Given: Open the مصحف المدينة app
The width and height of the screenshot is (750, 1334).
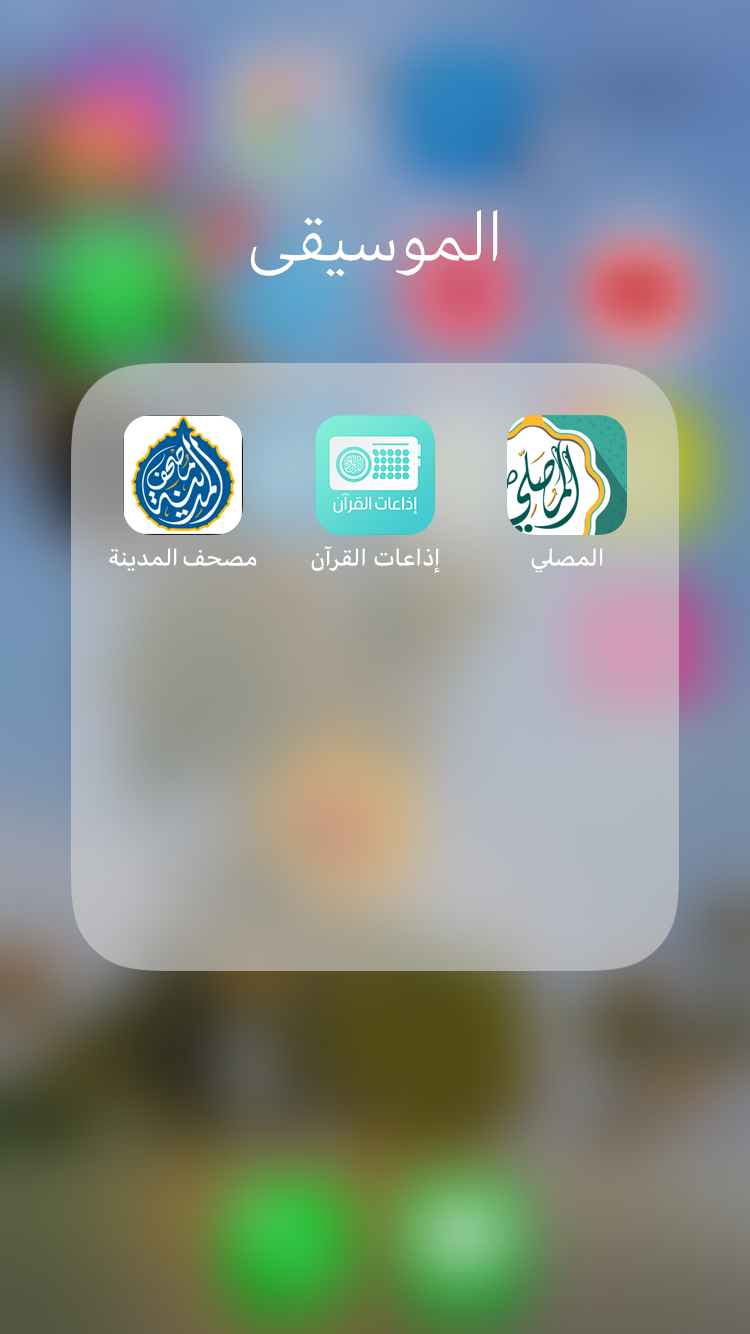Looking at the screenshot, I should pyautogui.click(x=183, y=475).
